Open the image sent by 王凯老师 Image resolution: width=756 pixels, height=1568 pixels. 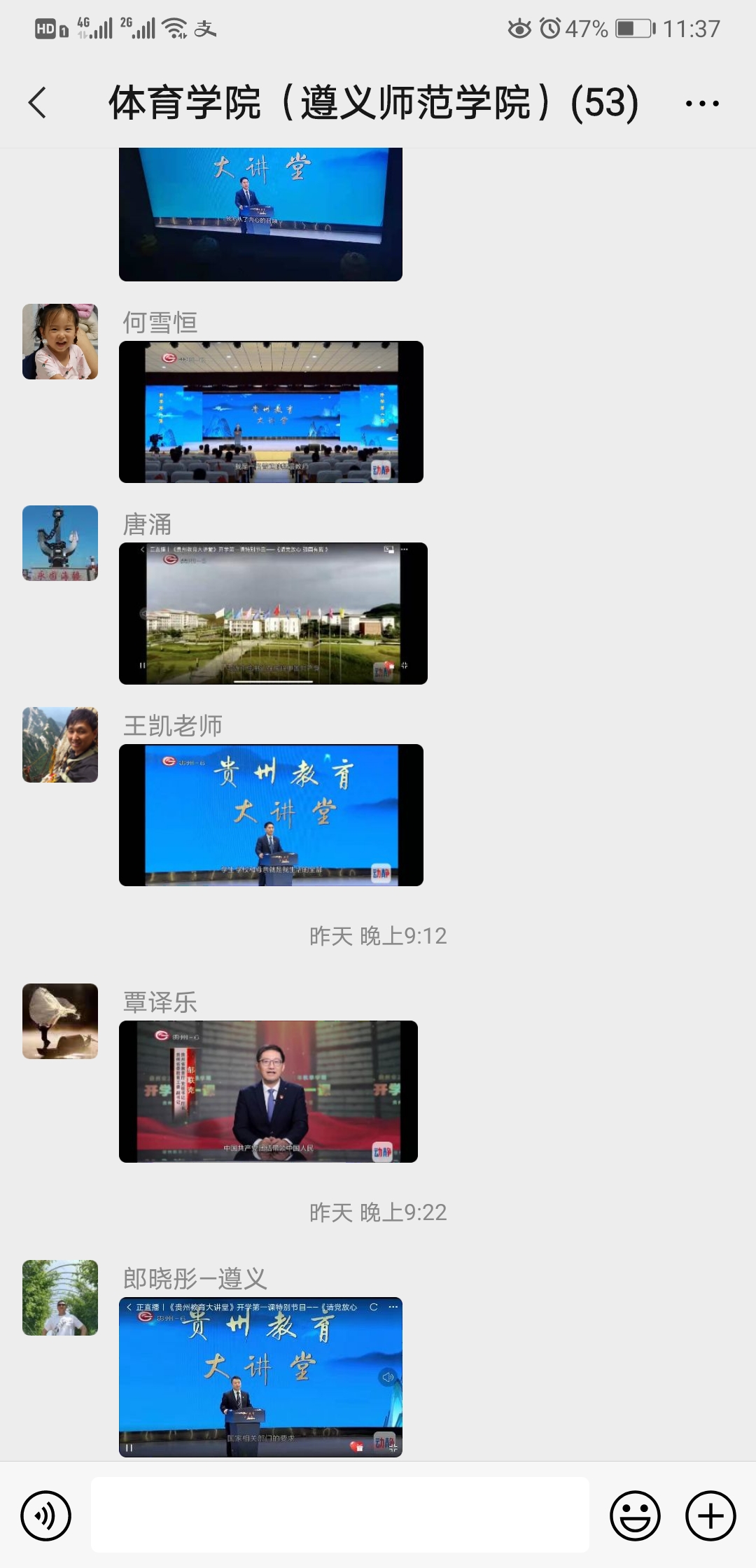pyautogui.click(x=271, y=815)
